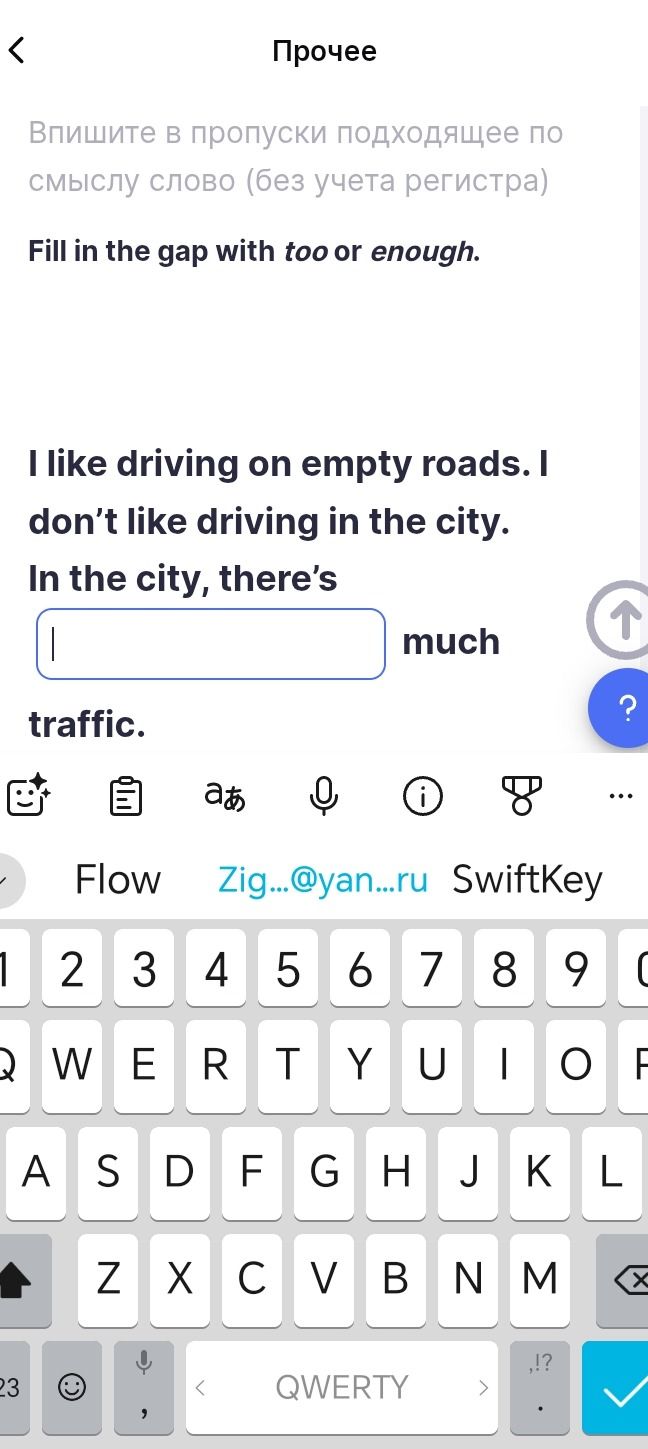Delete a character with backspace
Image resolution: width=648 pixels, height=1449 pixels.
coord(624,1280)
